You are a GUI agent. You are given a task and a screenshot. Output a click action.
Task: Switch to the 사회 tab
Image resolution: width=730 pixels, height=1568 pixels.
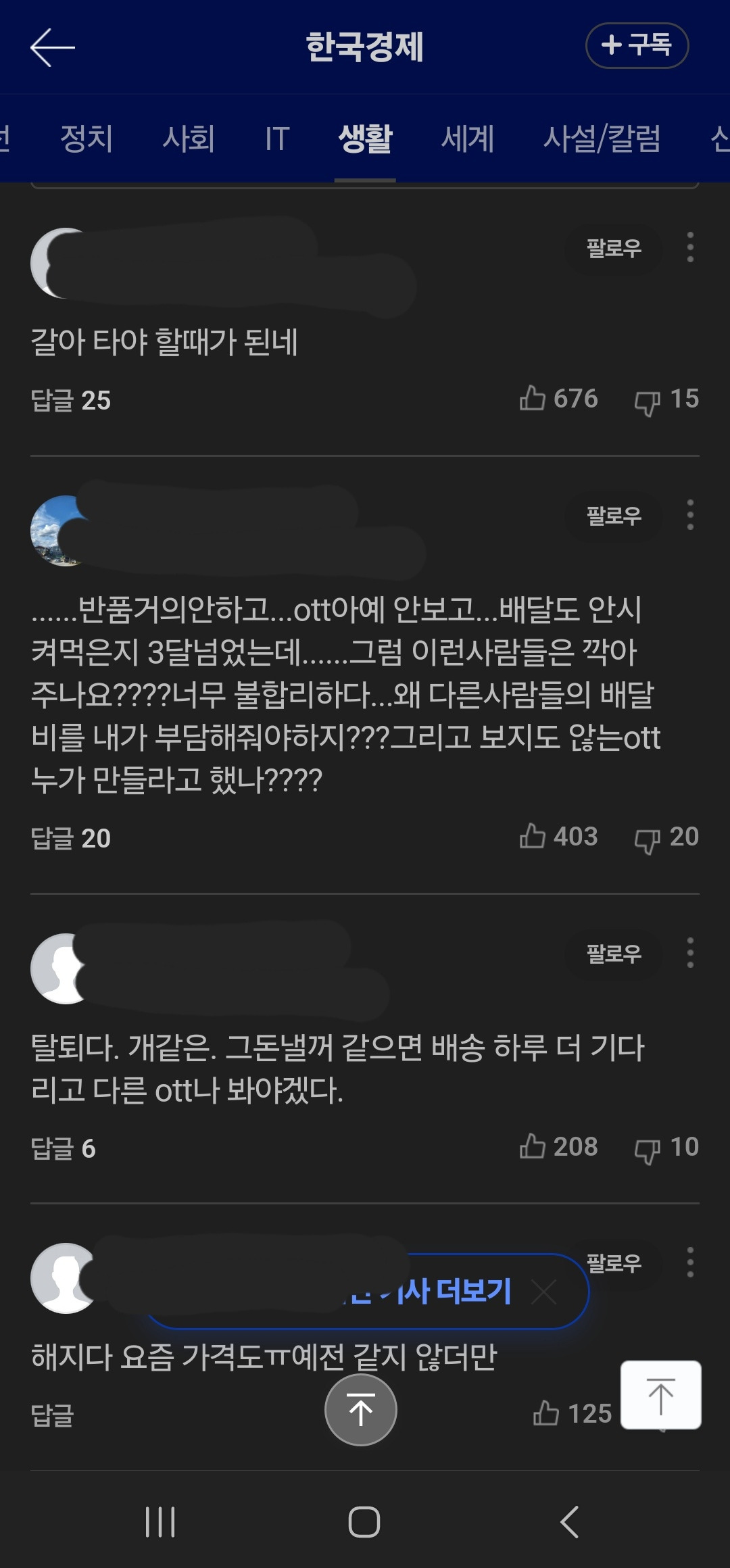[189, 139]
